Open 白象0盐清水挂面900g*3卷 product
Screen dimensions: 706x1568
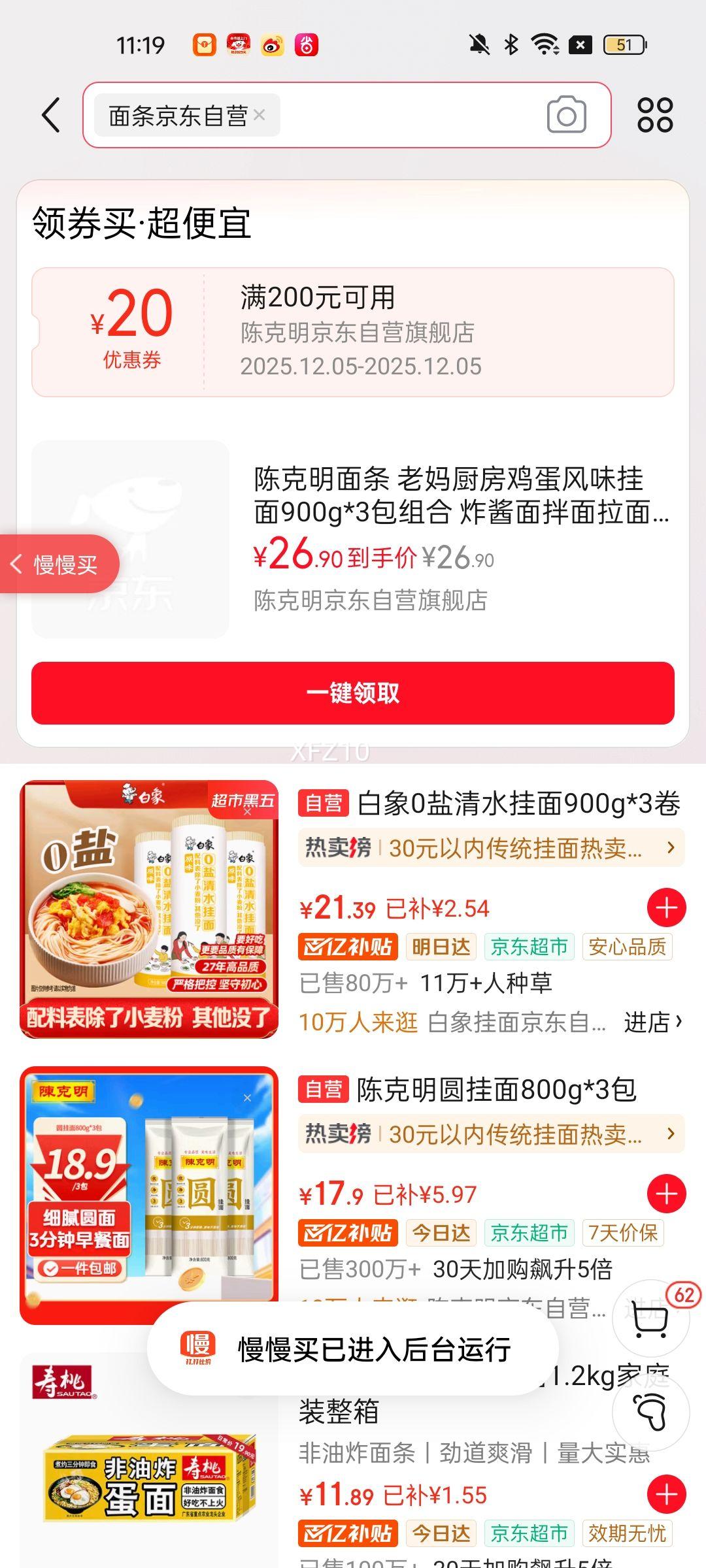click(x=518, y=804)
